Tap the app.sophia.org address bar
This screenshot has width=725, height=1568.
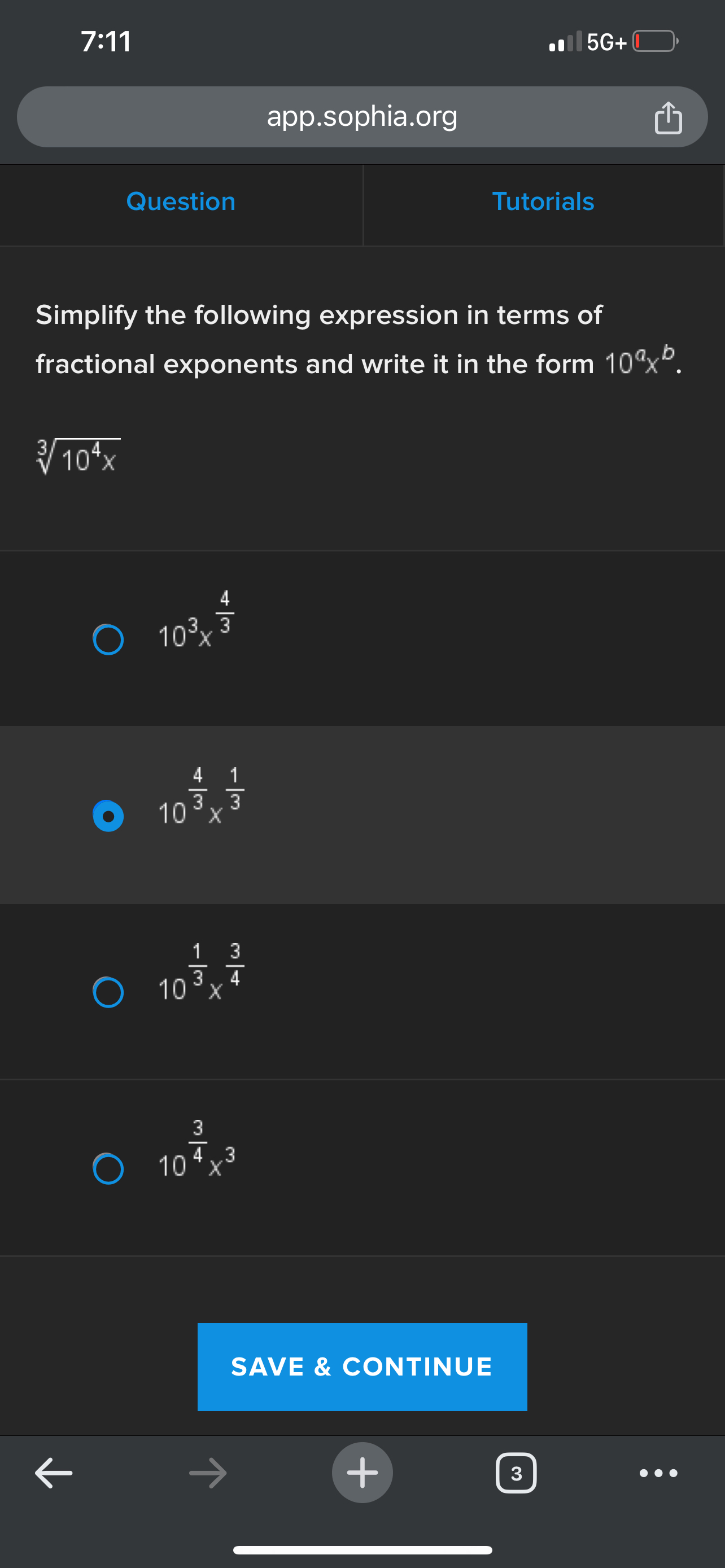coord(361,117)
